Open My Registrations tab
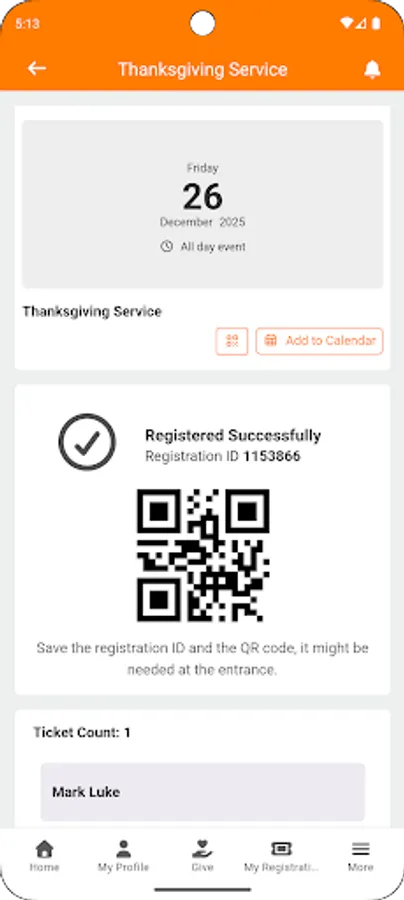Screen dimensions: 404x900 click(281, 856)
